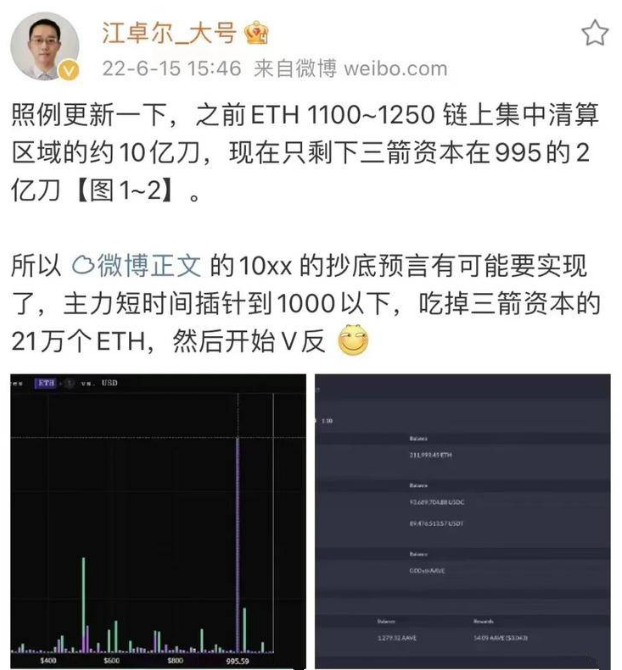The image size is (622, 670).
Task: Open the 江卓尔_大号 username link
Action: click(x=168, y=32)
